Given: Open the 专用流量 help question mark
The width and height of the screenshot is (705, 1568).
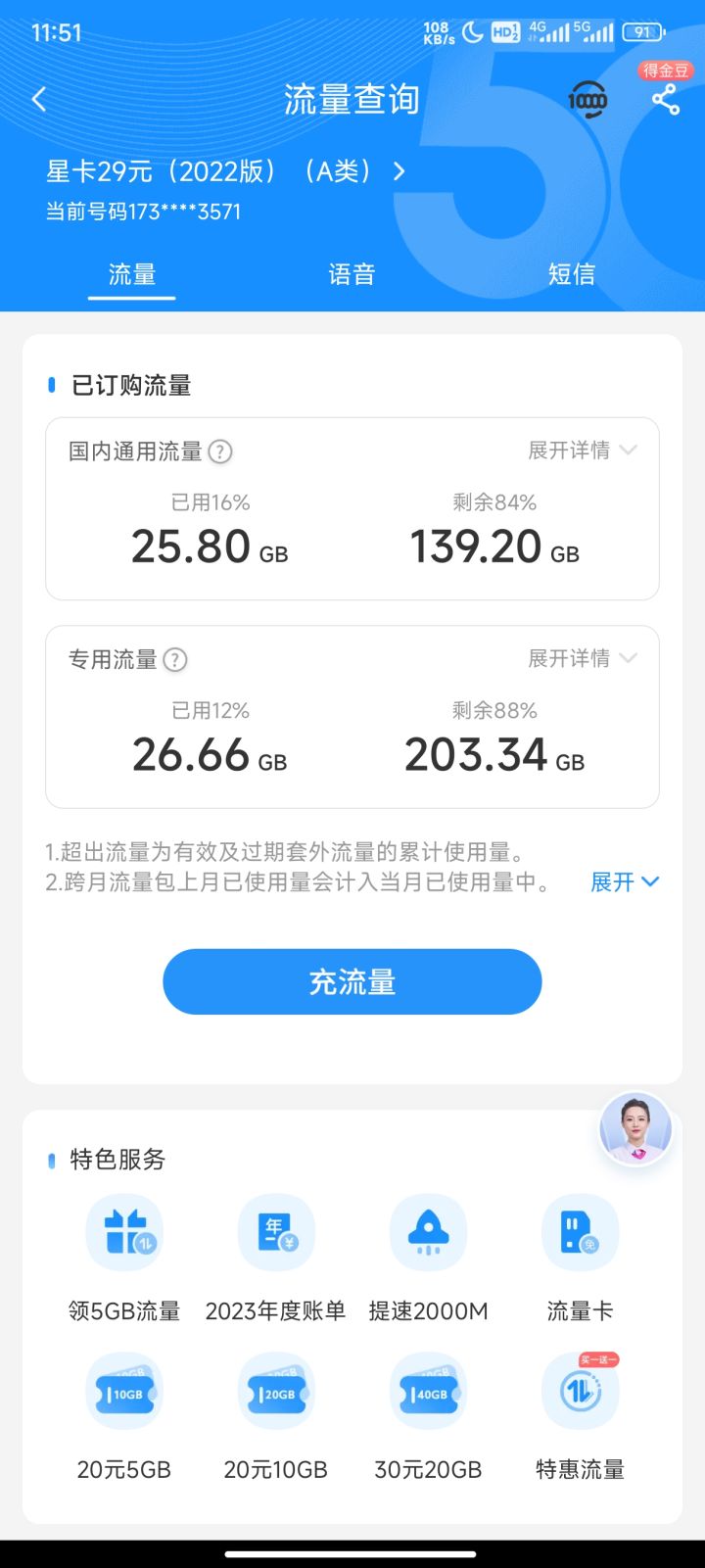Looking at the screenshot, I should (x=174, y=660).
